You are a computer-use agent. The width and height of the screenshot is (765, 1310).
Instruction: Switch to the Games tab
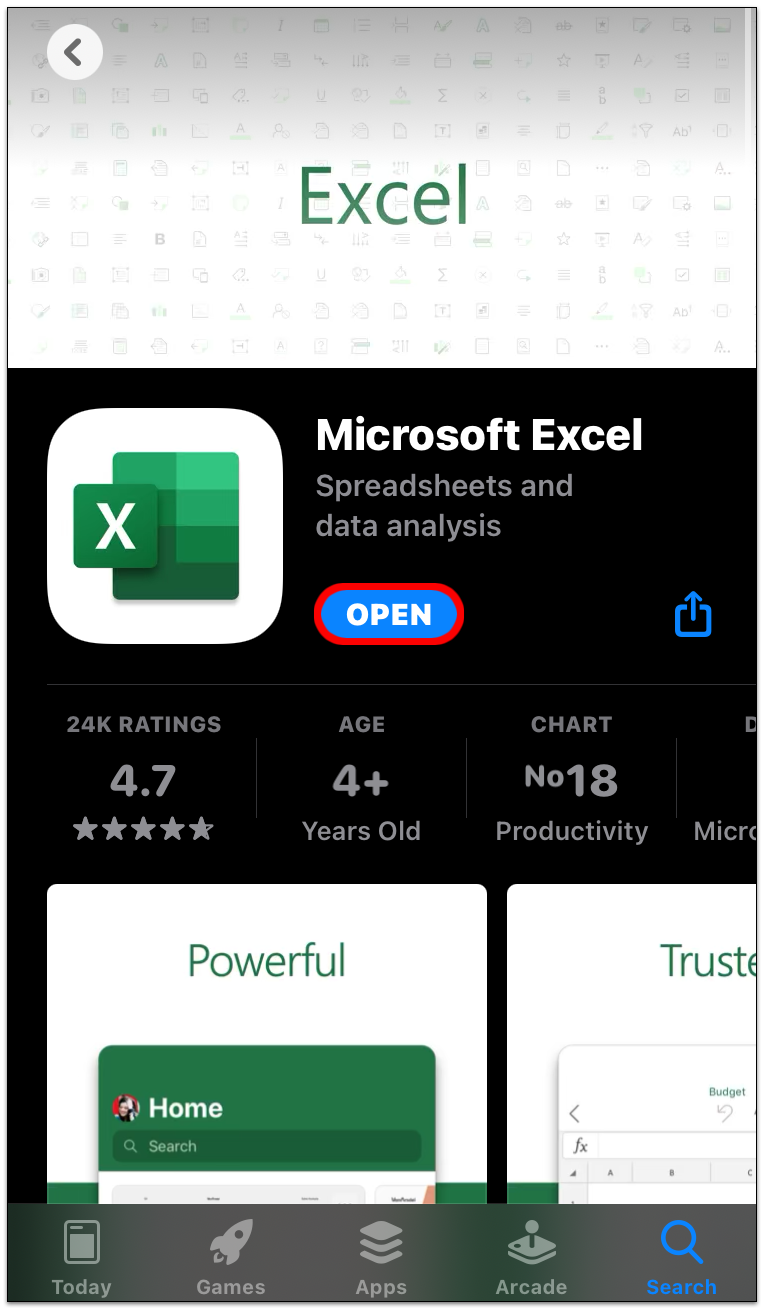coord(231,1258)
